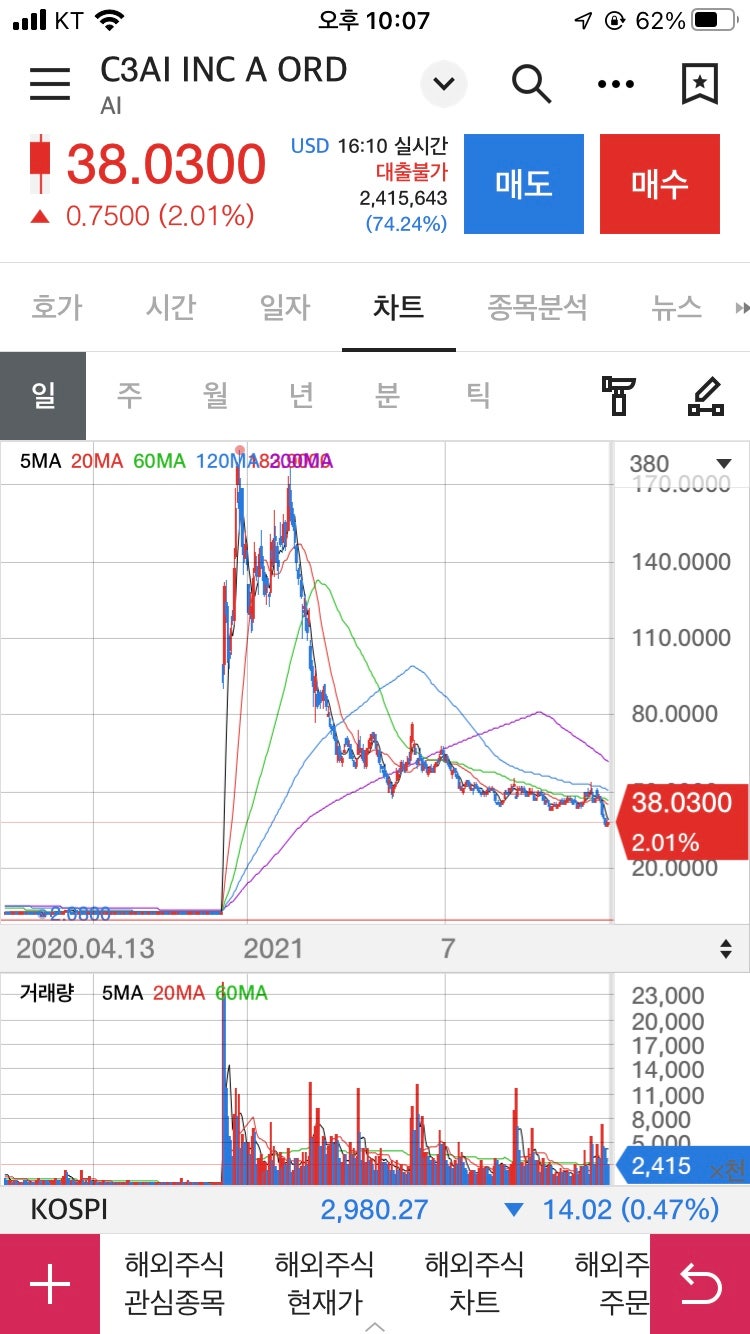Open the hamburger navigation menu
The height and width of the screenshot is (1334, 750).
[49, 84]
